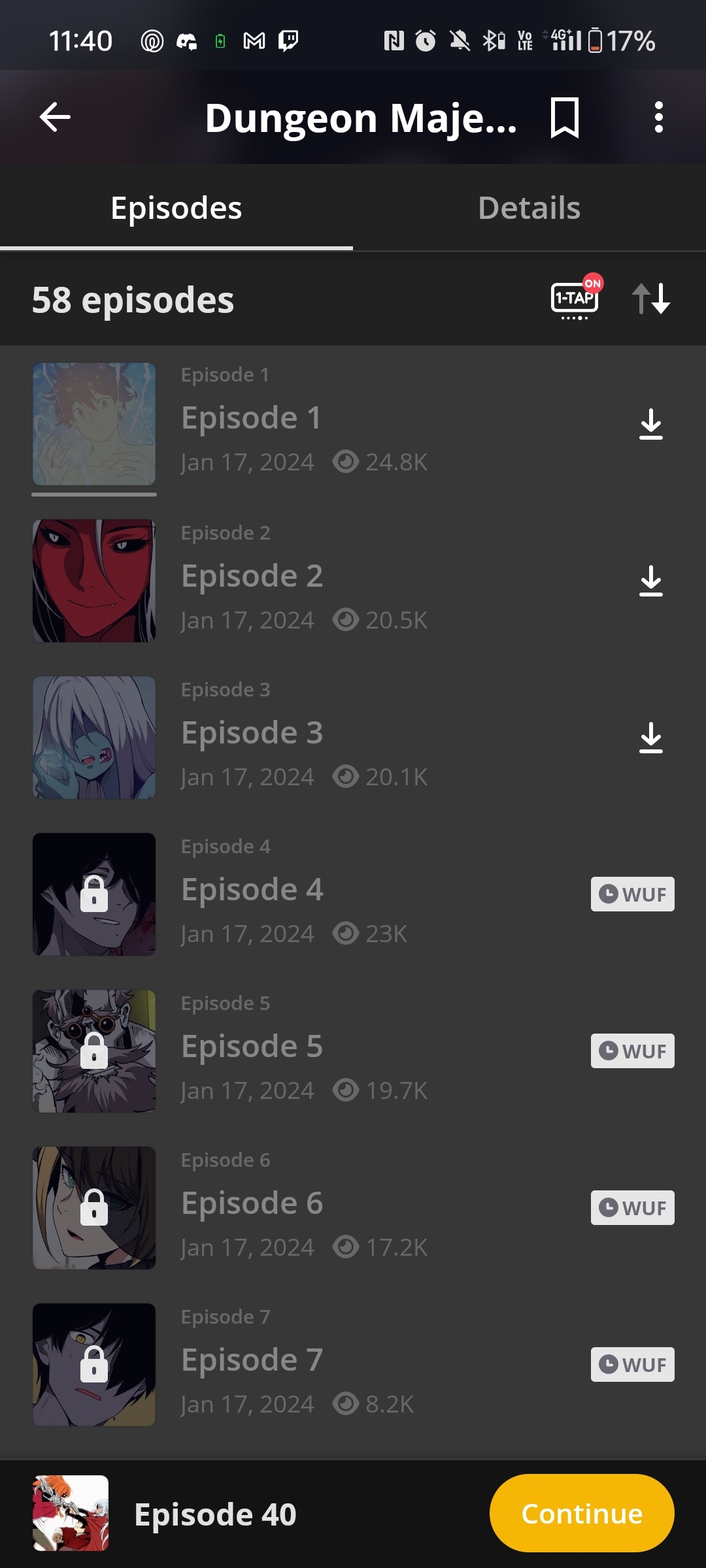Download Episode 2

point(651,581)
